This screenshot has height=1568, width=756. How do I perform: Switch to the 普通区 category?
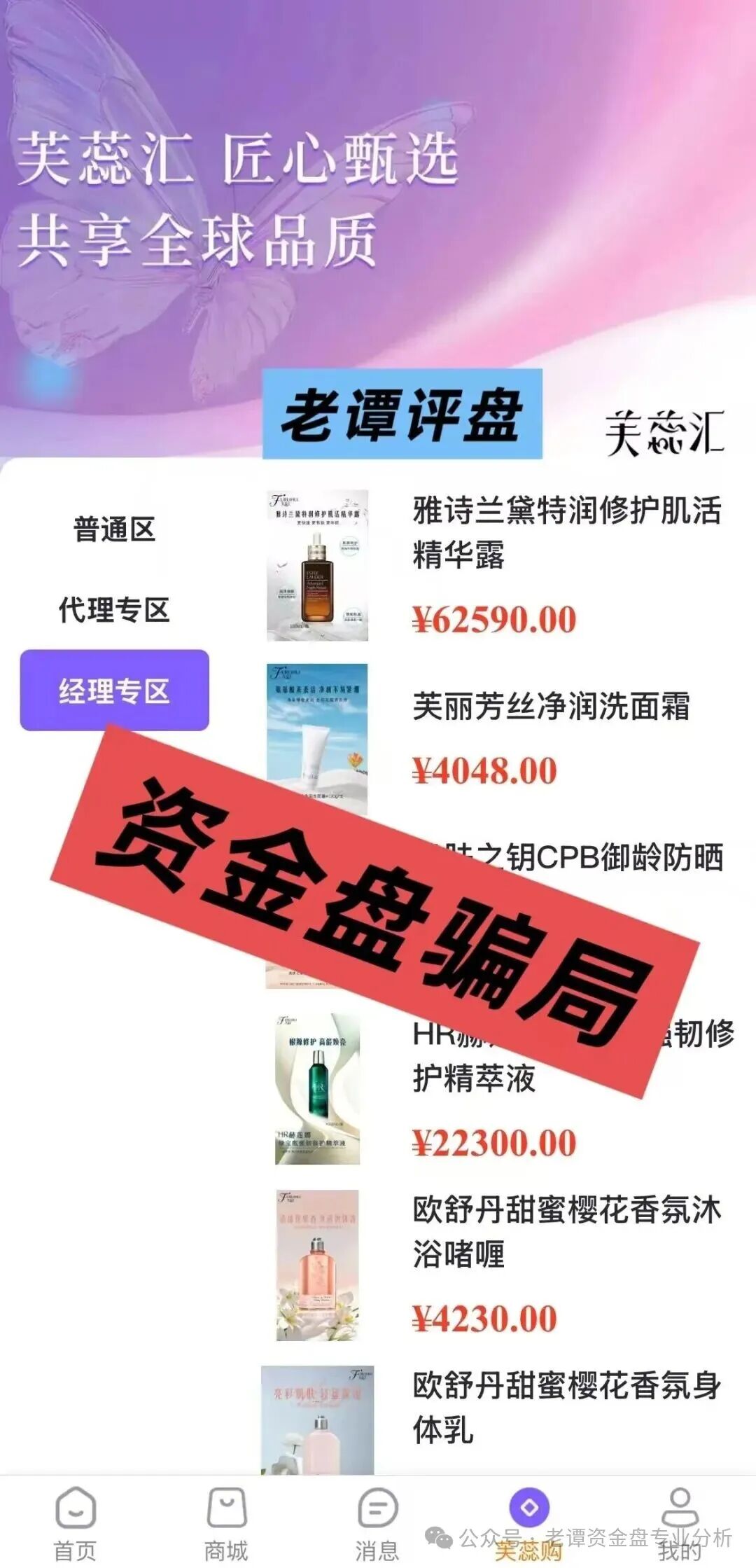coord(114,529)
